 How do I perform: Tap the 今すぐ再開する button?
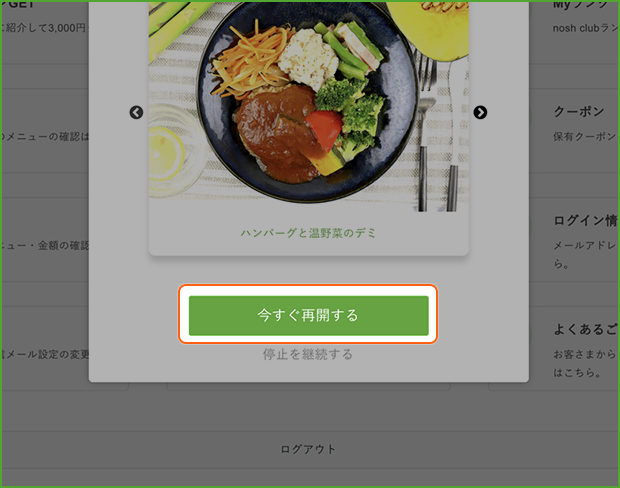[308, 315]
